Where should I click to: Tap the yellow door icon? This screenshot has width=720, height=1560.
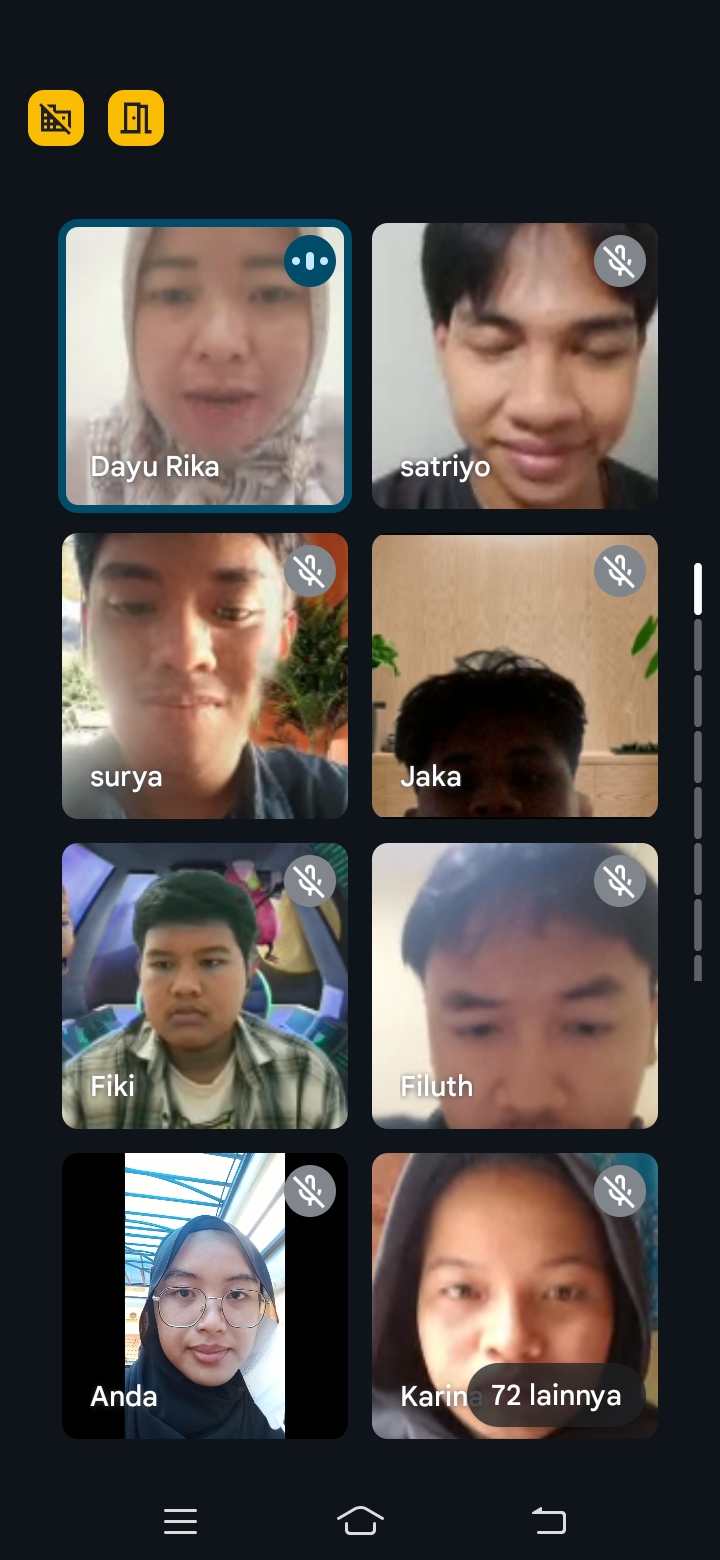coord(136,118)
